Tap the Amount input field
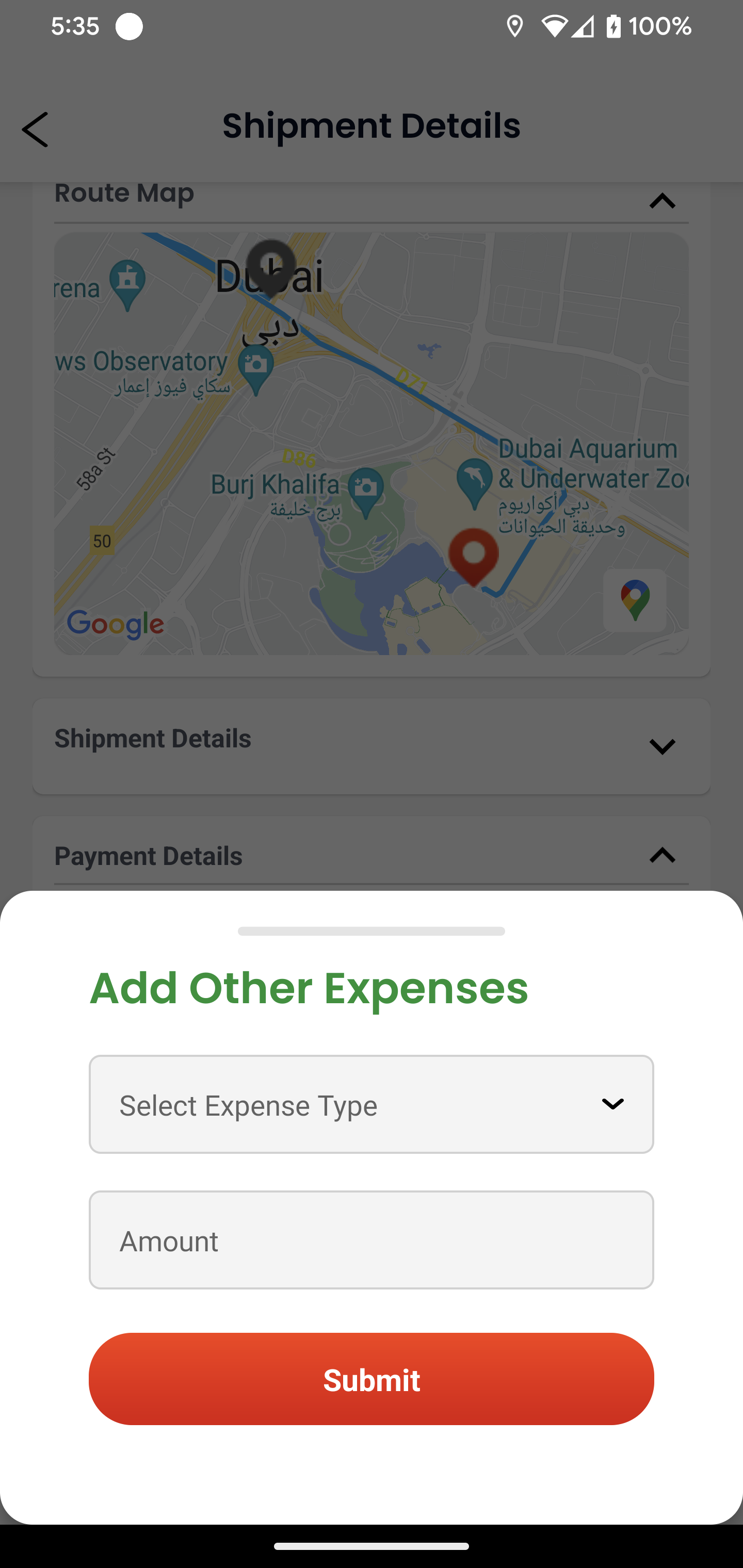The image size is (743, 1568). tap(372, 1240)
